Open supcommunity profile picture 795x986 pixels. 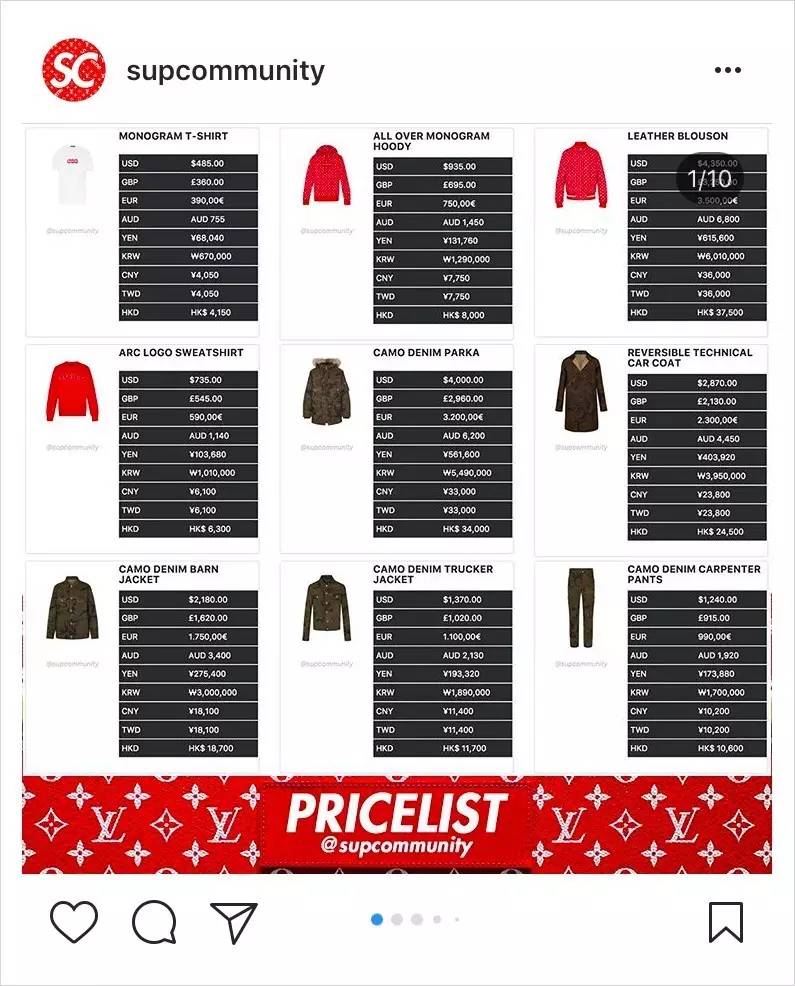pyautogui.click(x=73, y=70)
